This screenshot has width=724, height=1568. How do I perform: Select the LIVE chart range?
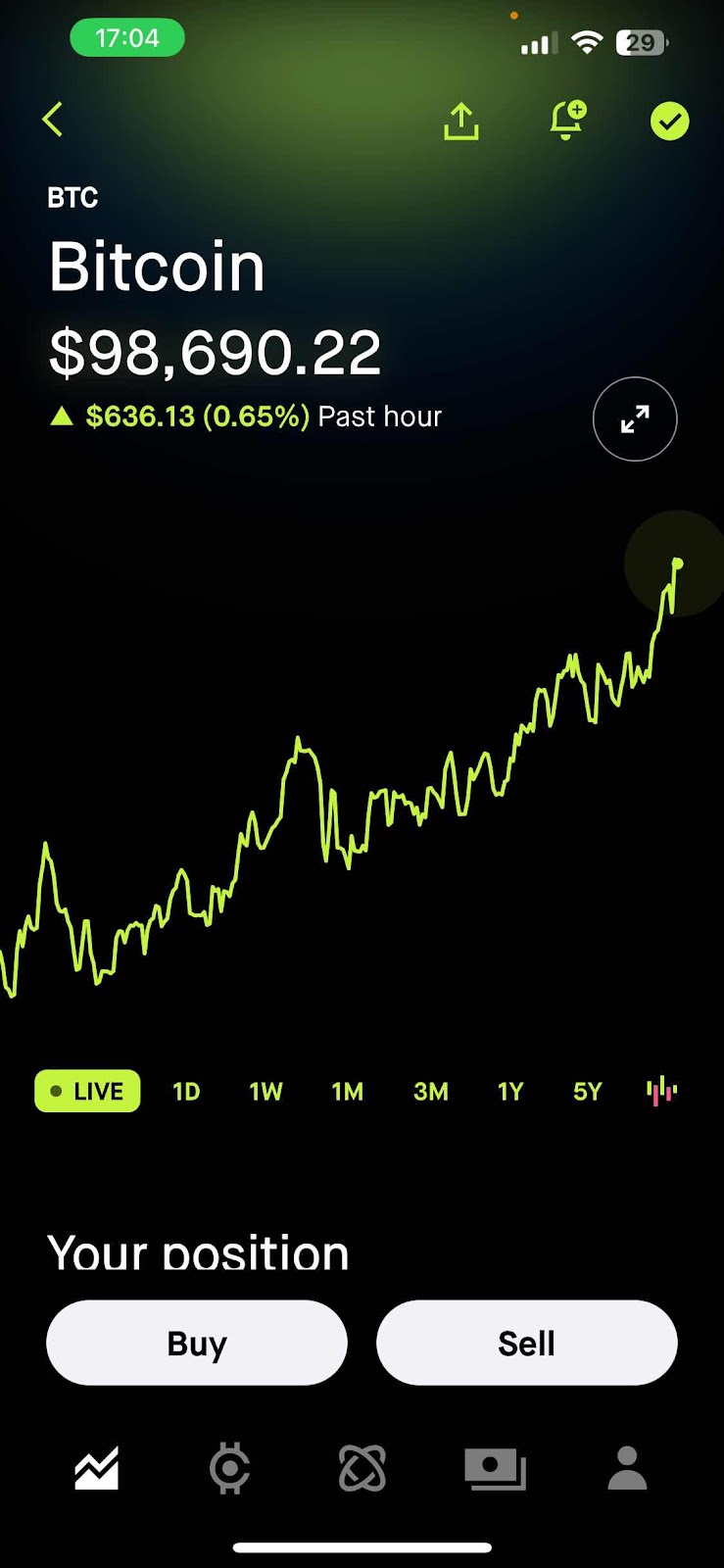coord(87,1092)
